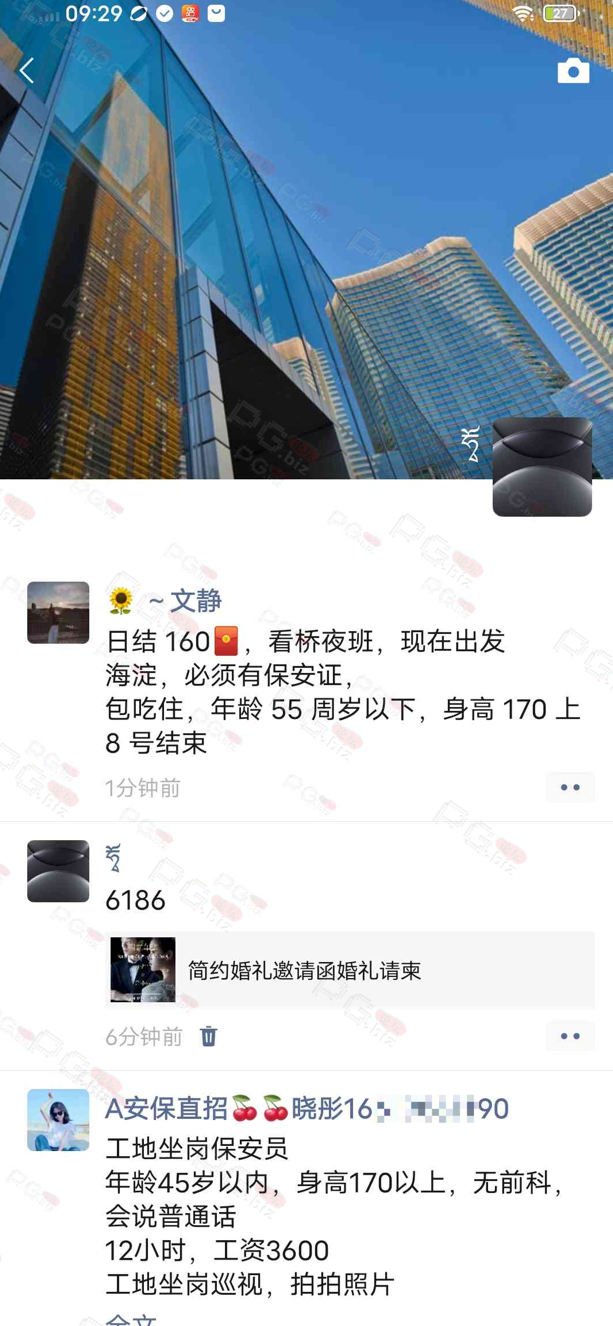View A安保直招 profile picture
Viewport: 613px width, 1326px height.
(58, 1119)
